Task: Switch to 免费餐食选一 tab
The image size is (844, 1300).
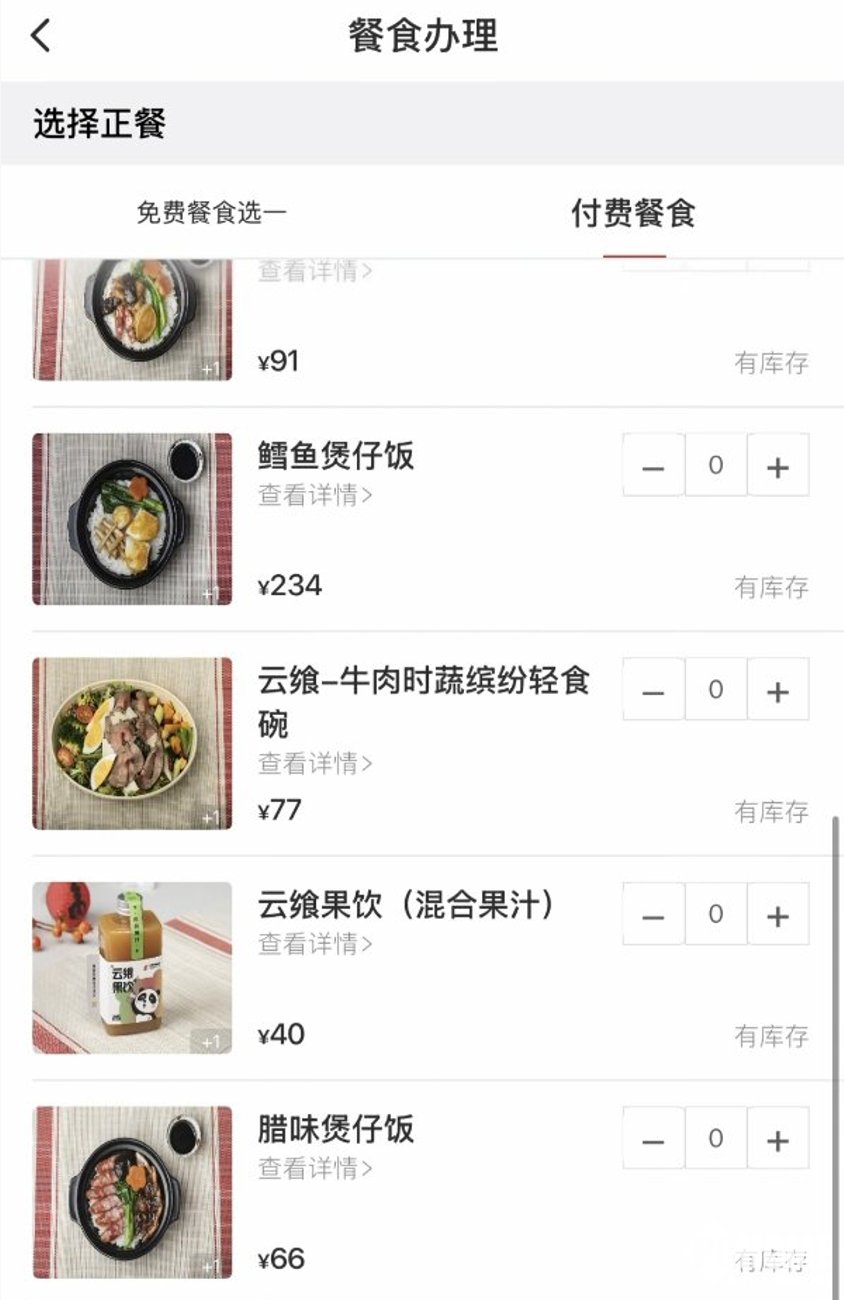Action: pyautogui.click(x=211, y=213)
